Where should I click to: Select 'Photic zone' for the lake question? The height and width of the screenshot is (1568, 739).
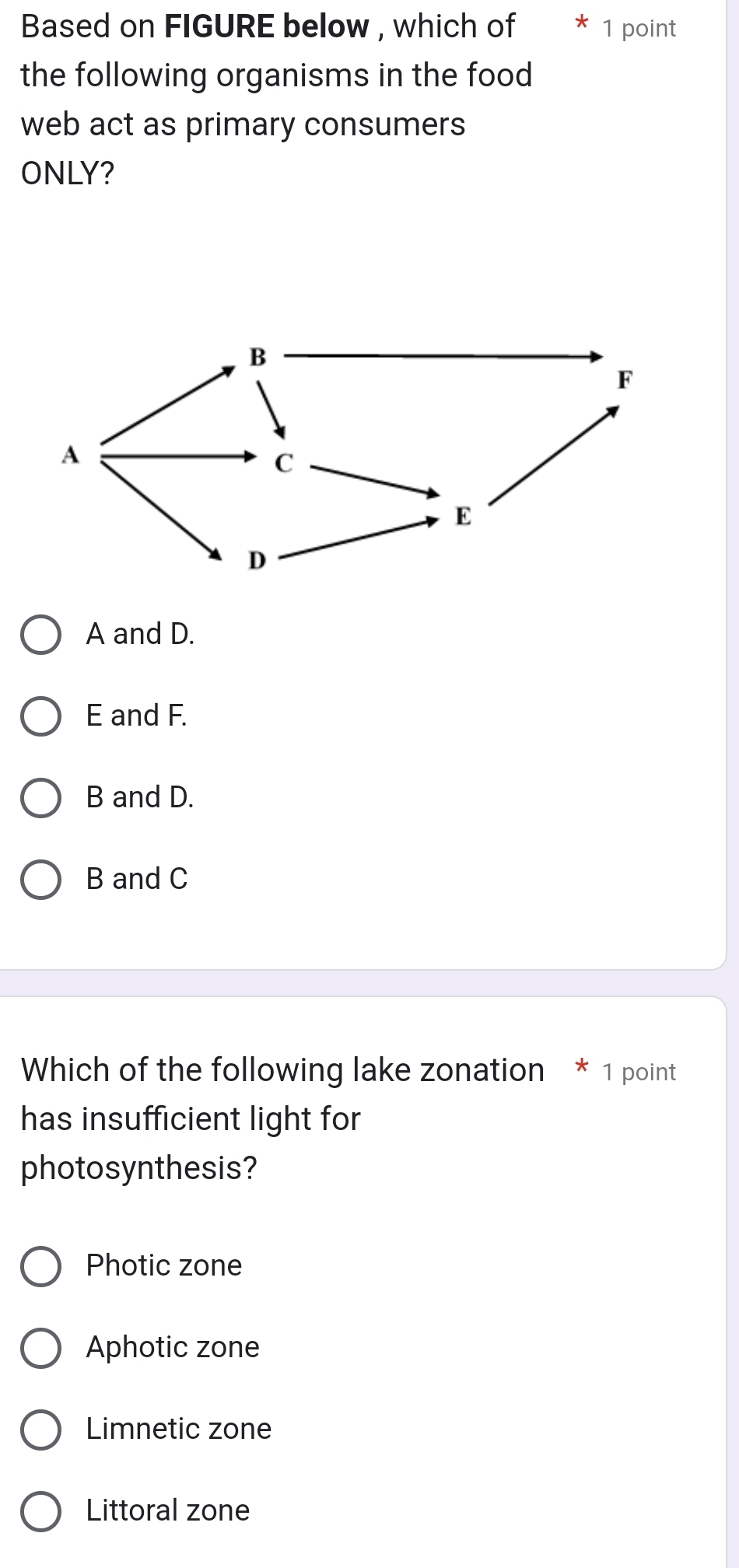click(40, 1266)
